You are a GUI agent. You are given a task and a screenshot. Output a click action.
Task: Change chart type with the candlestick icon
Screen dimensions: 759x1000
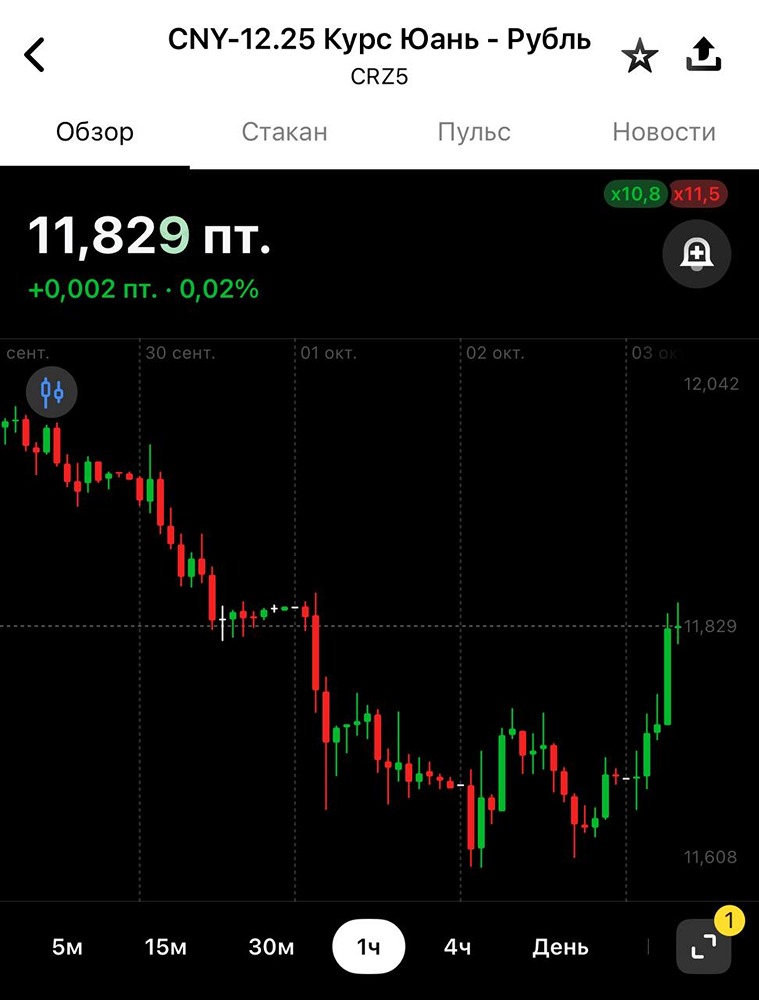[52, 391]
